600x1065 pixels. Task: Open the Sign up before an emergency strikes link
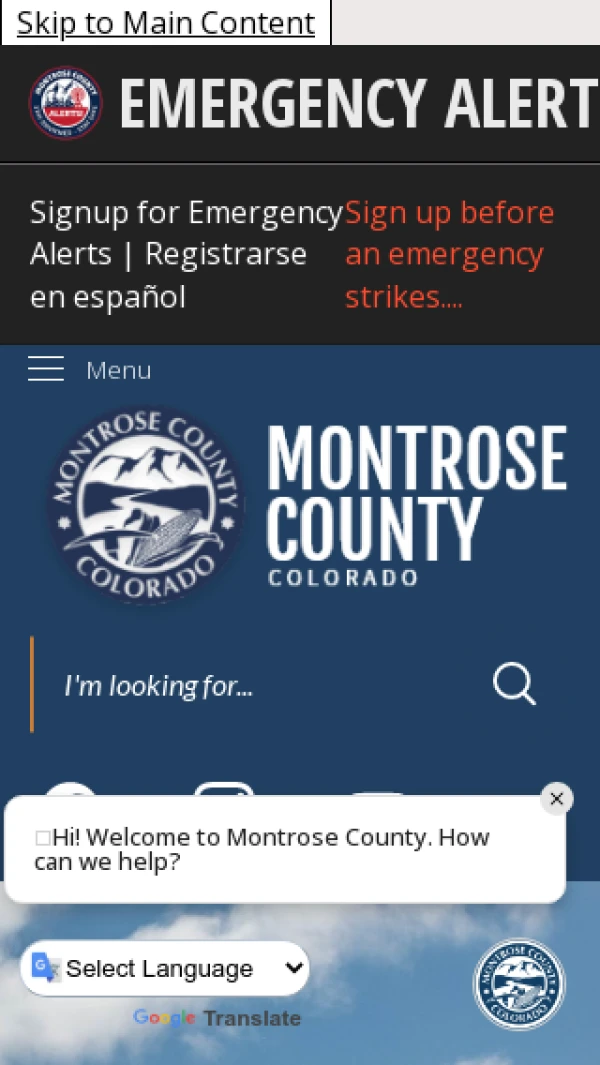(x=449, y=255)
